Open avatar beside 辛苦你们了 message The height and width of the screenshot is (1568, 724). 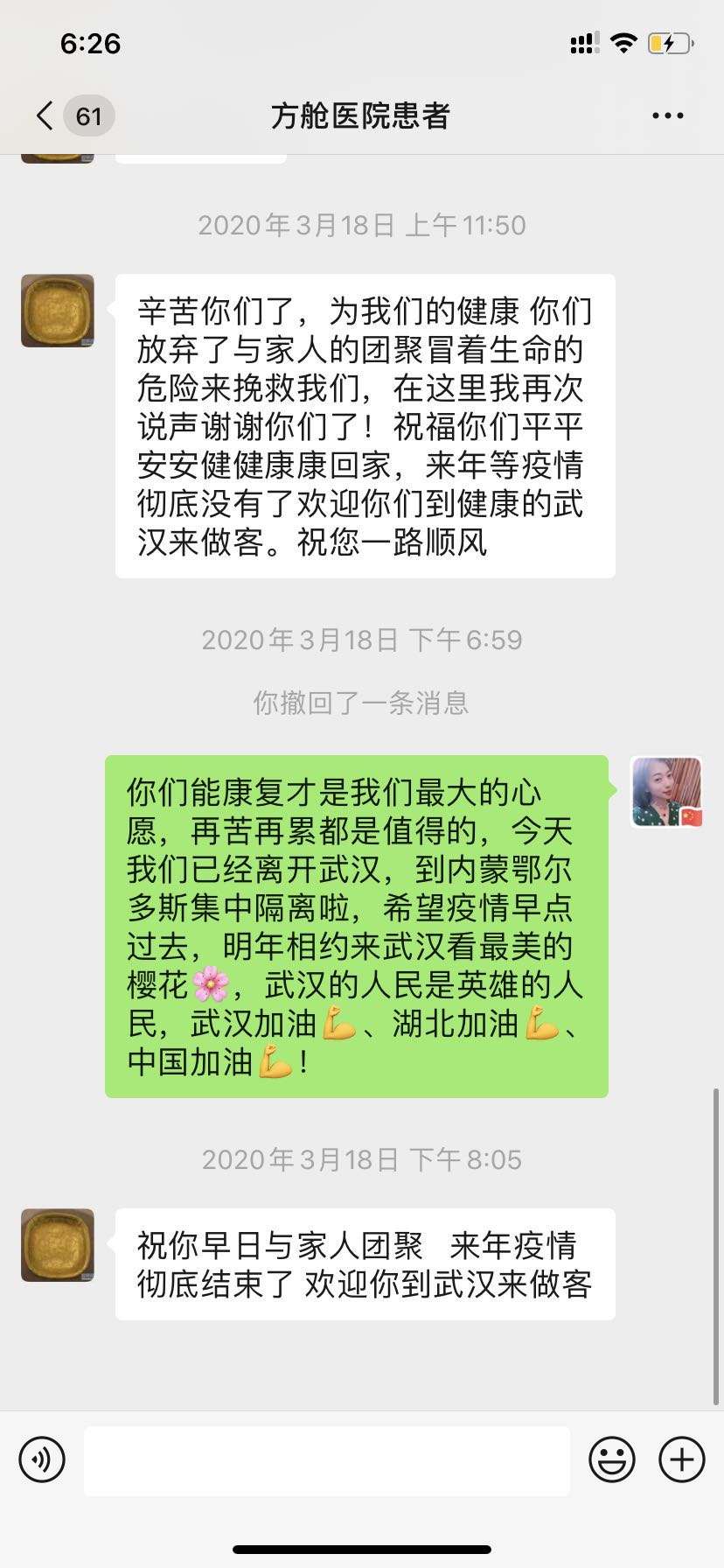coord(58,311)
